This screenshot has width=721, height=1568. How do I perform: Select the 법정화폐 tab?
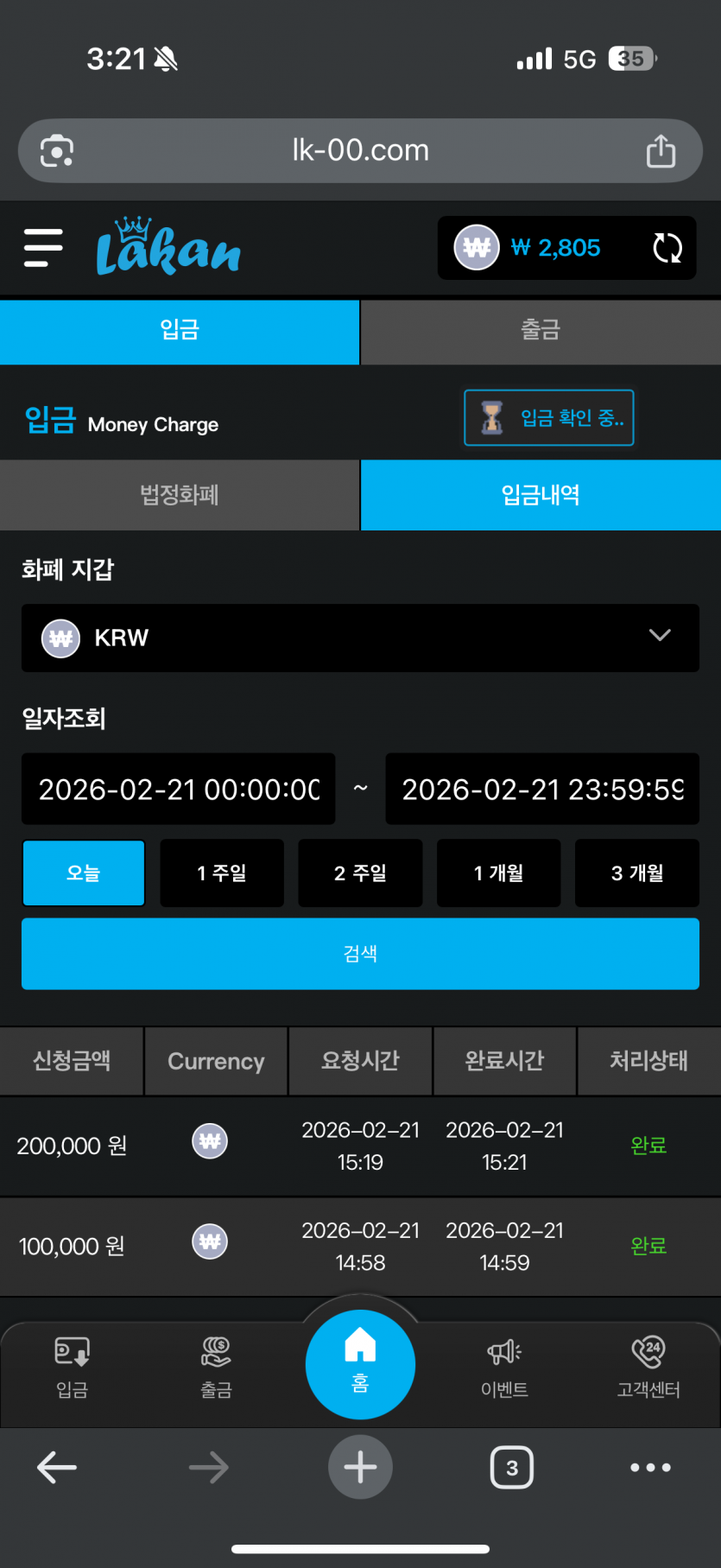coord(180,495)
